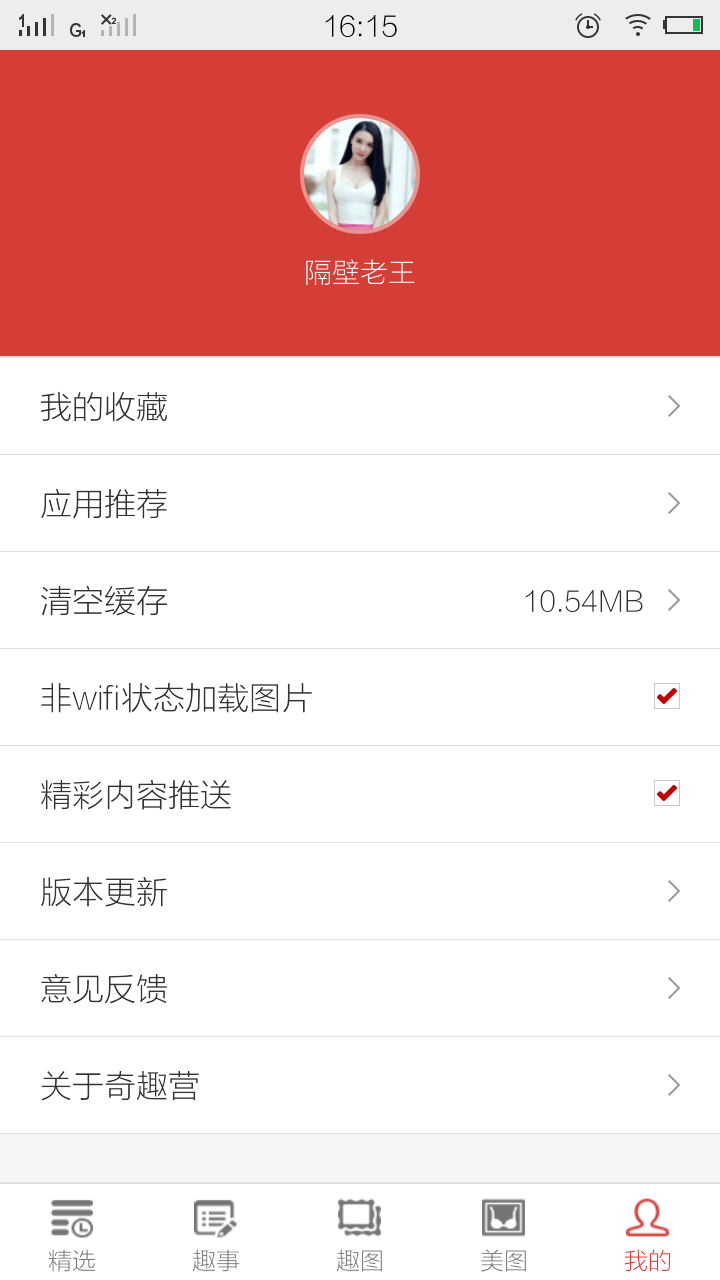This screenshot has width=720, height=1280.
Task: Switch to the 趣图 tab
Action: pos(360,1234)
